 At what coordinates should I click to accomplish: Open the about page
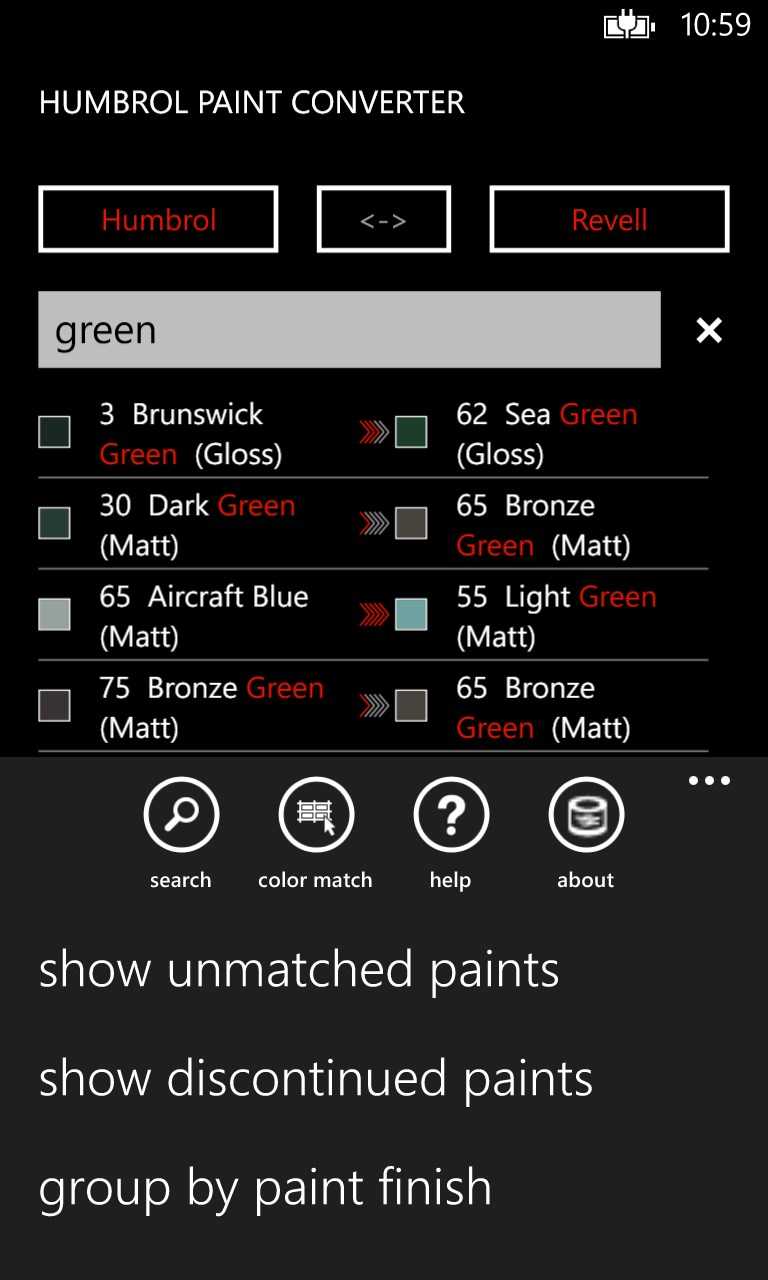(586, 816)
